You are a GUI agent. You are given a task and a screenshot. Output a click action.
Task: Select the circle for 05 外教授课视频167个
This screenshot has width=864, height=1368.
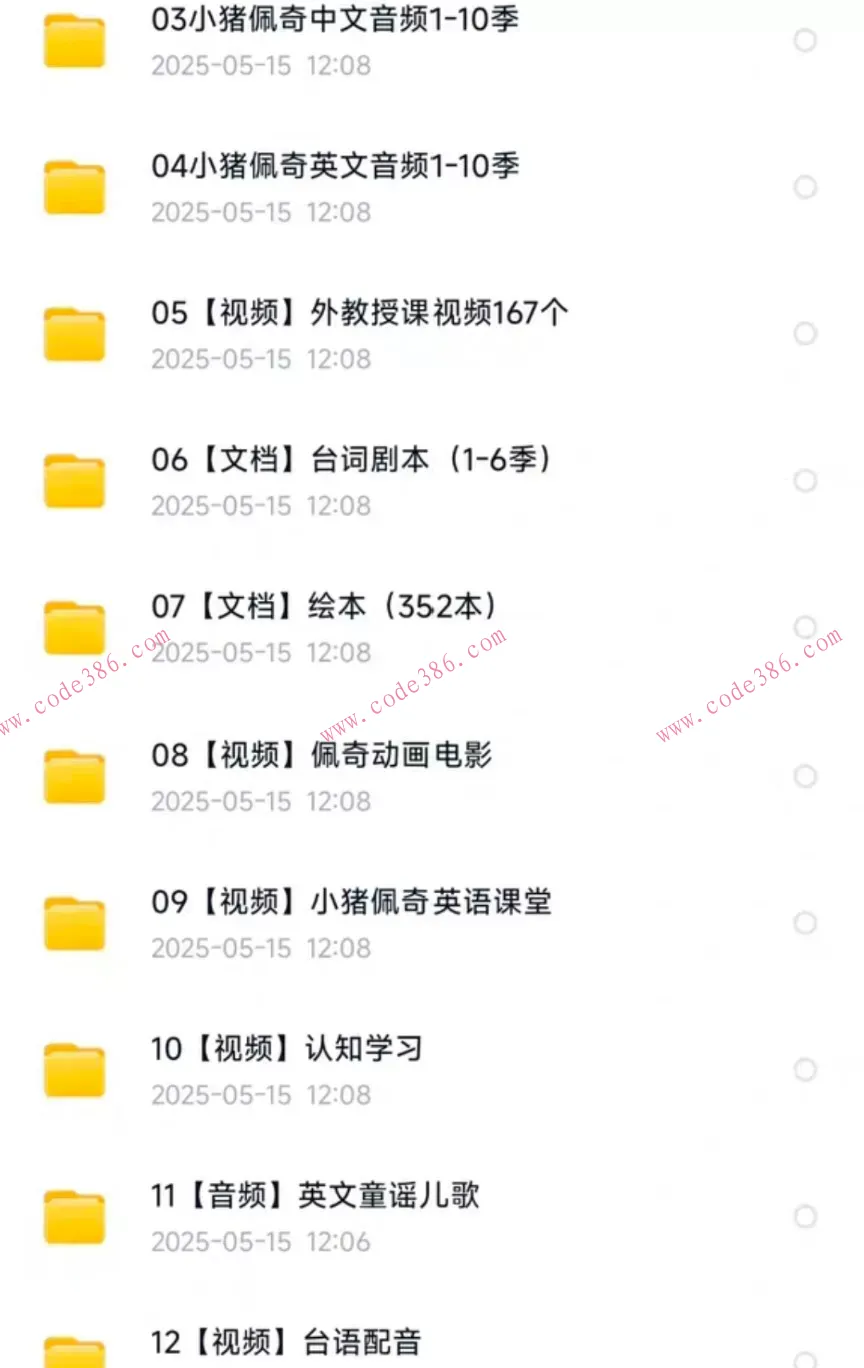pyautogui.click(x=805, y=334)
